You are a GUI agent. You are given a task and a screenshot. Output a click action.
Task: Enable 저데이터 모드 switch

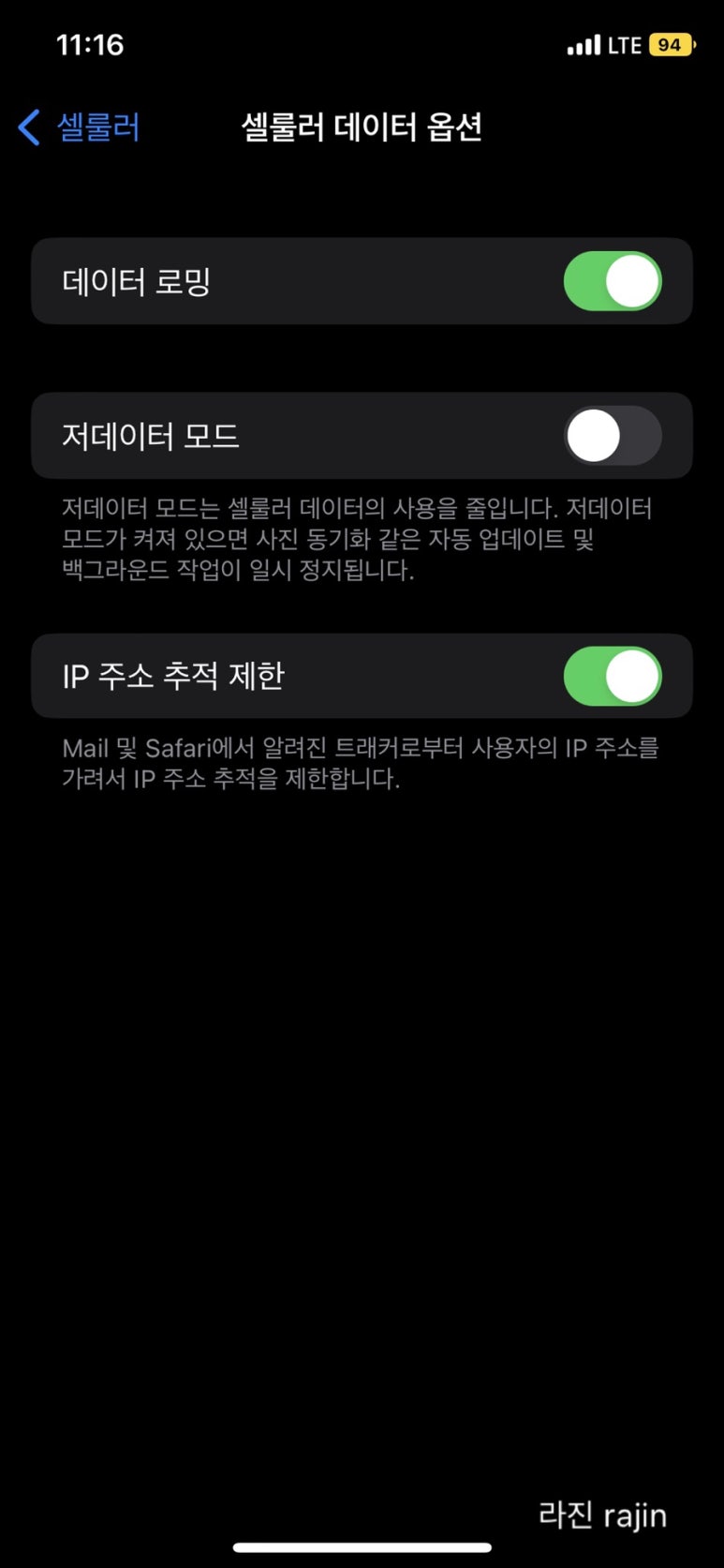pos(612,436)
